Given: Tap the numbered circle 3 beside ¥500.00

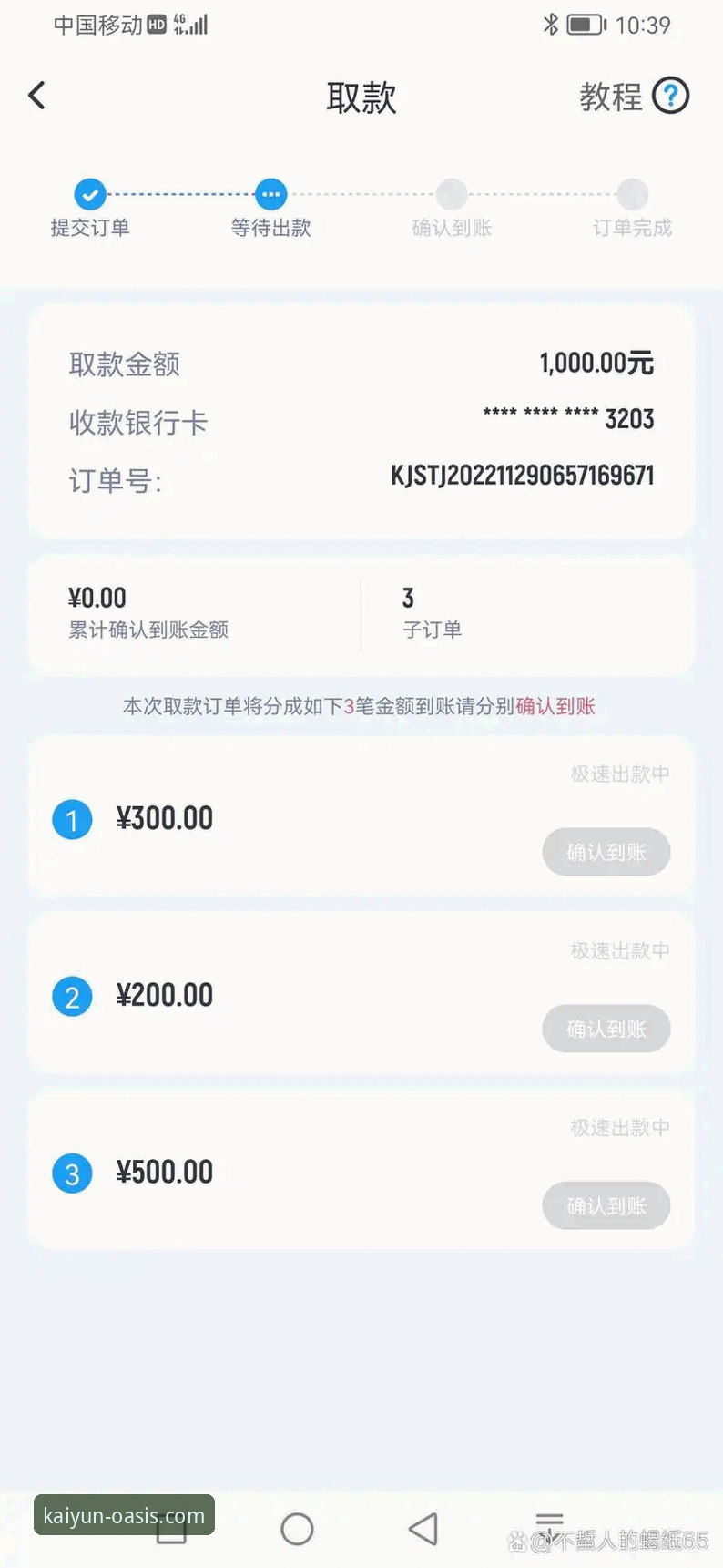Looking at the screenshot, I should pyautogui.click(x=71, y=1173).
